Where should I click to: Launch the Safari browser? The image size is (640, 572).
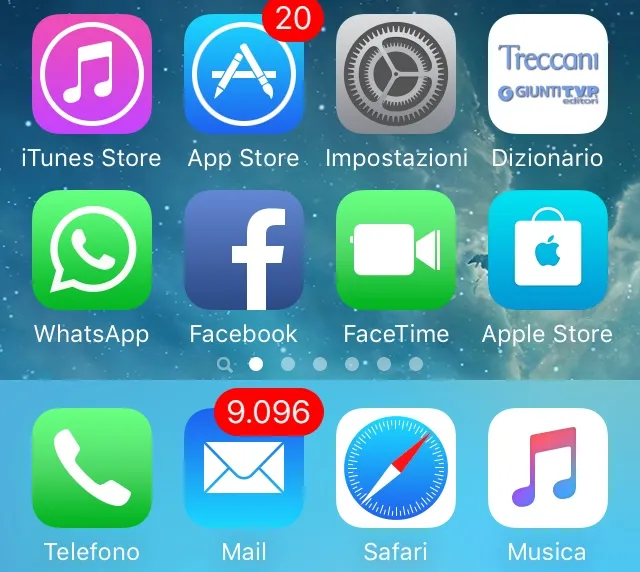[x=396, y=468]
